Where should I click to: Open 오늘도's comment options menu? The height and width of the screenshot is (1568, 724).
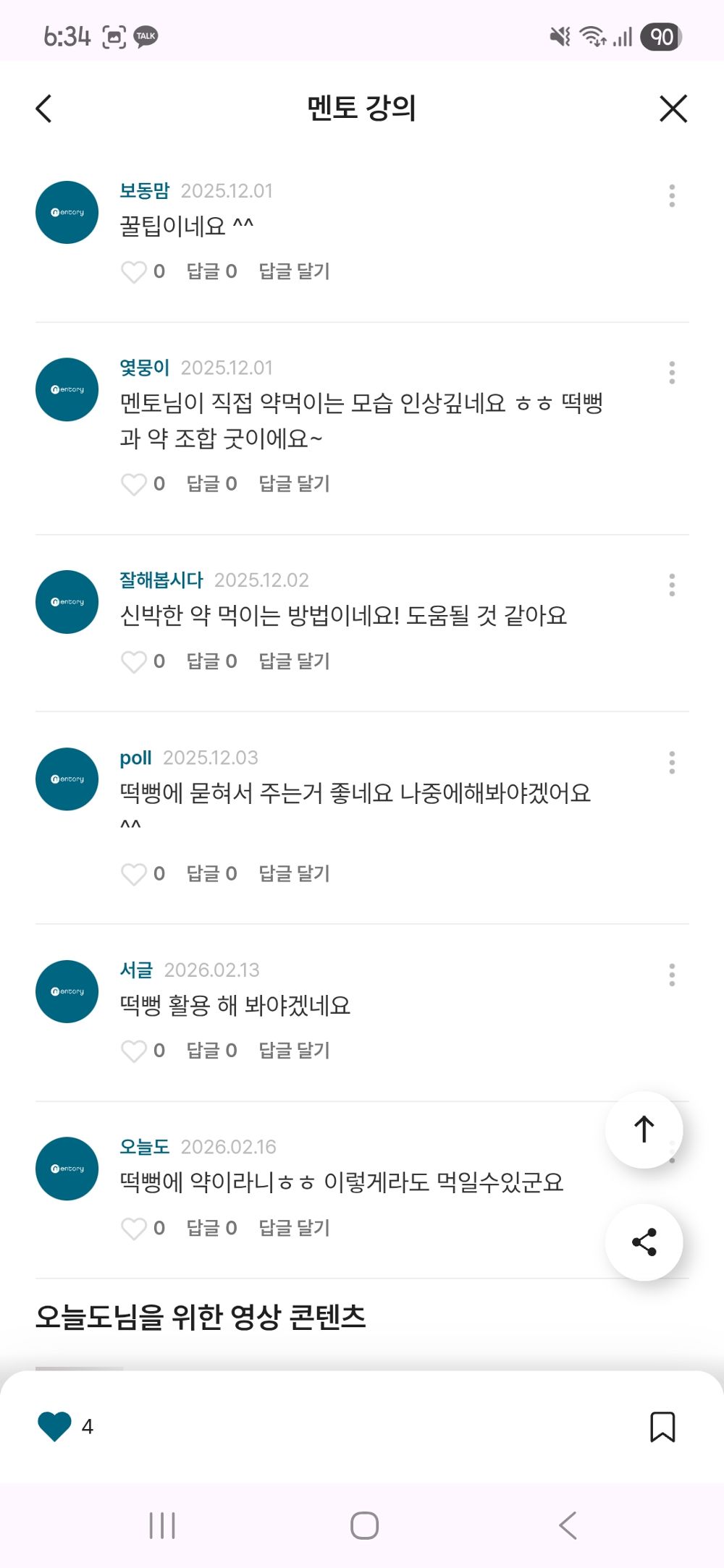click(673, 1150)
